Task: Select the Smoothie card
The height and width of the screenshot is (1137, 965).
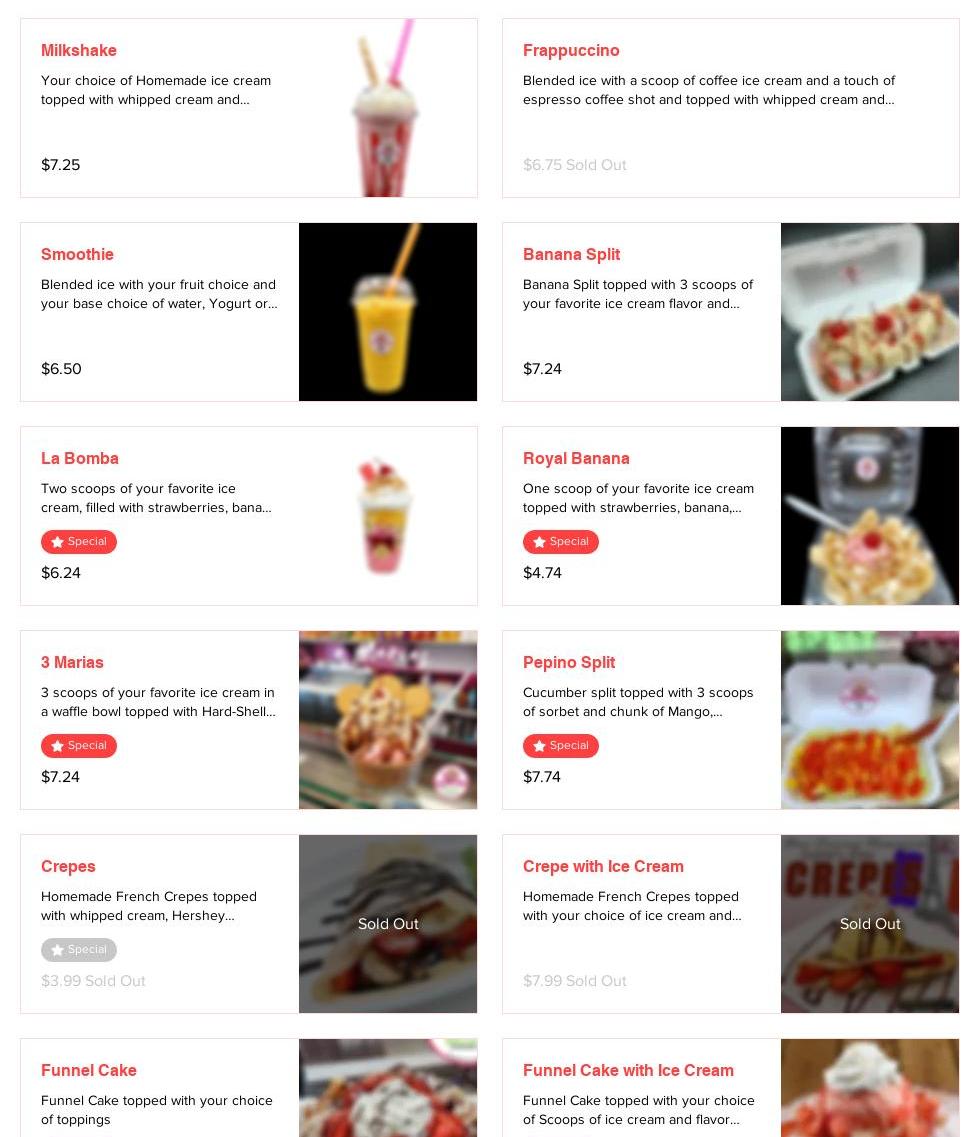Action: coord(77,255)
